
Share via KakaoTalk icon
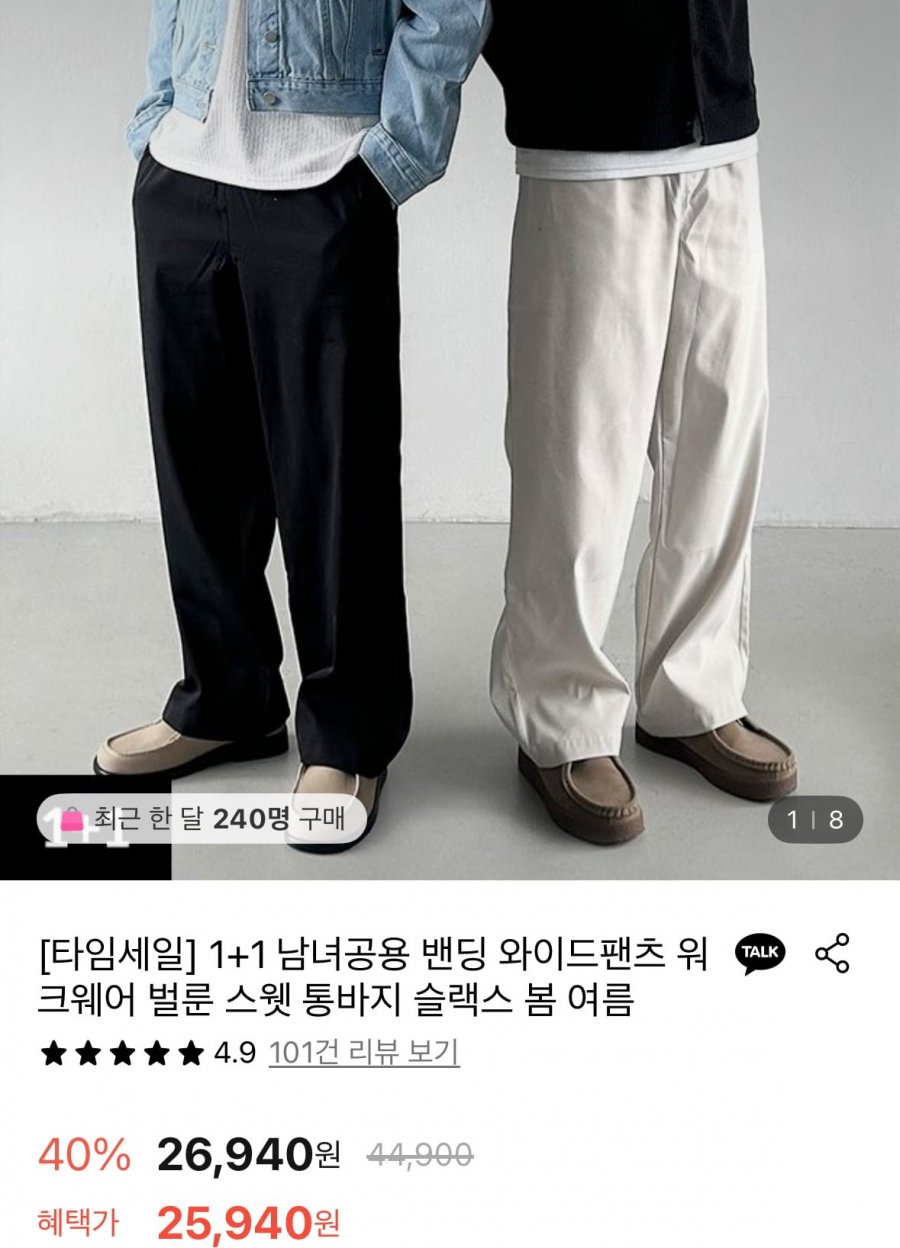760,954
